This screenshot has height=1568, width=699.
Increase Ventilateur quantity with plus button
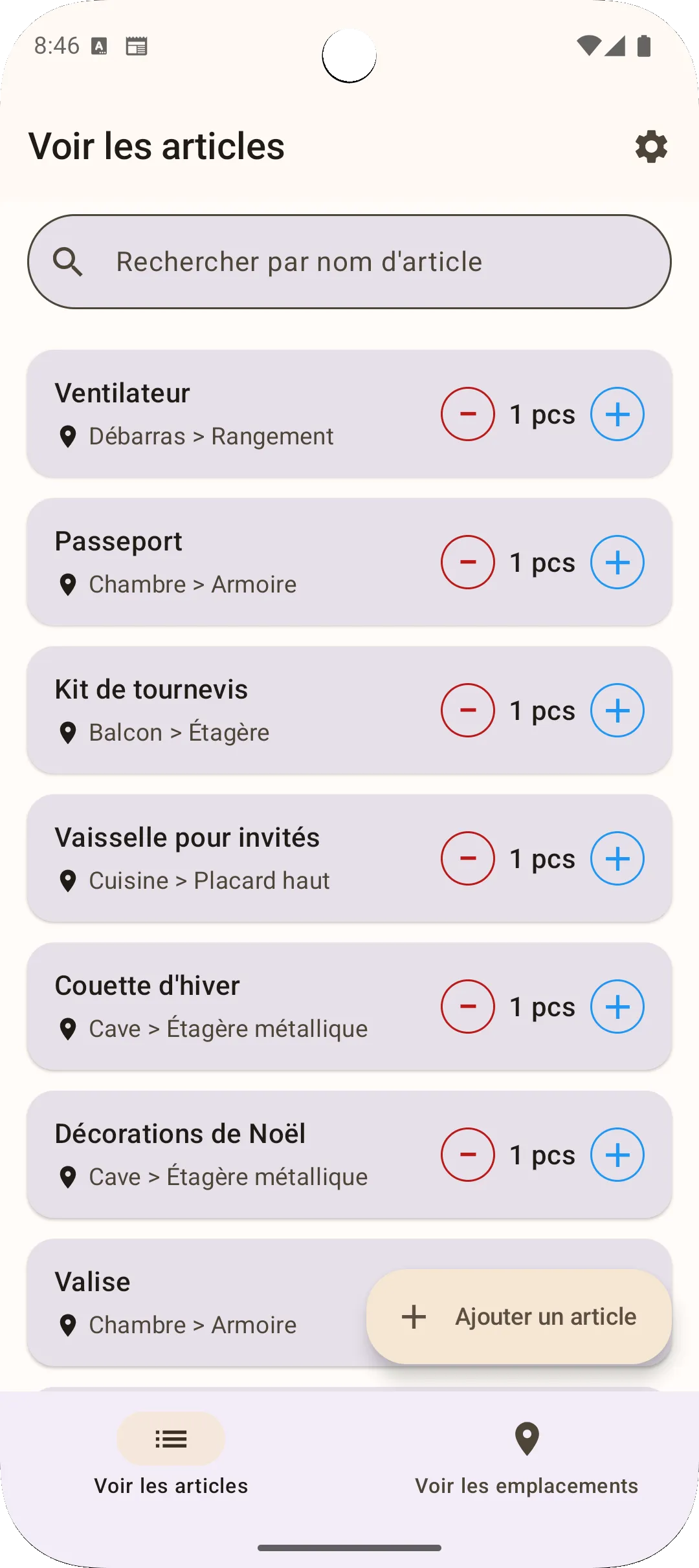617,414
